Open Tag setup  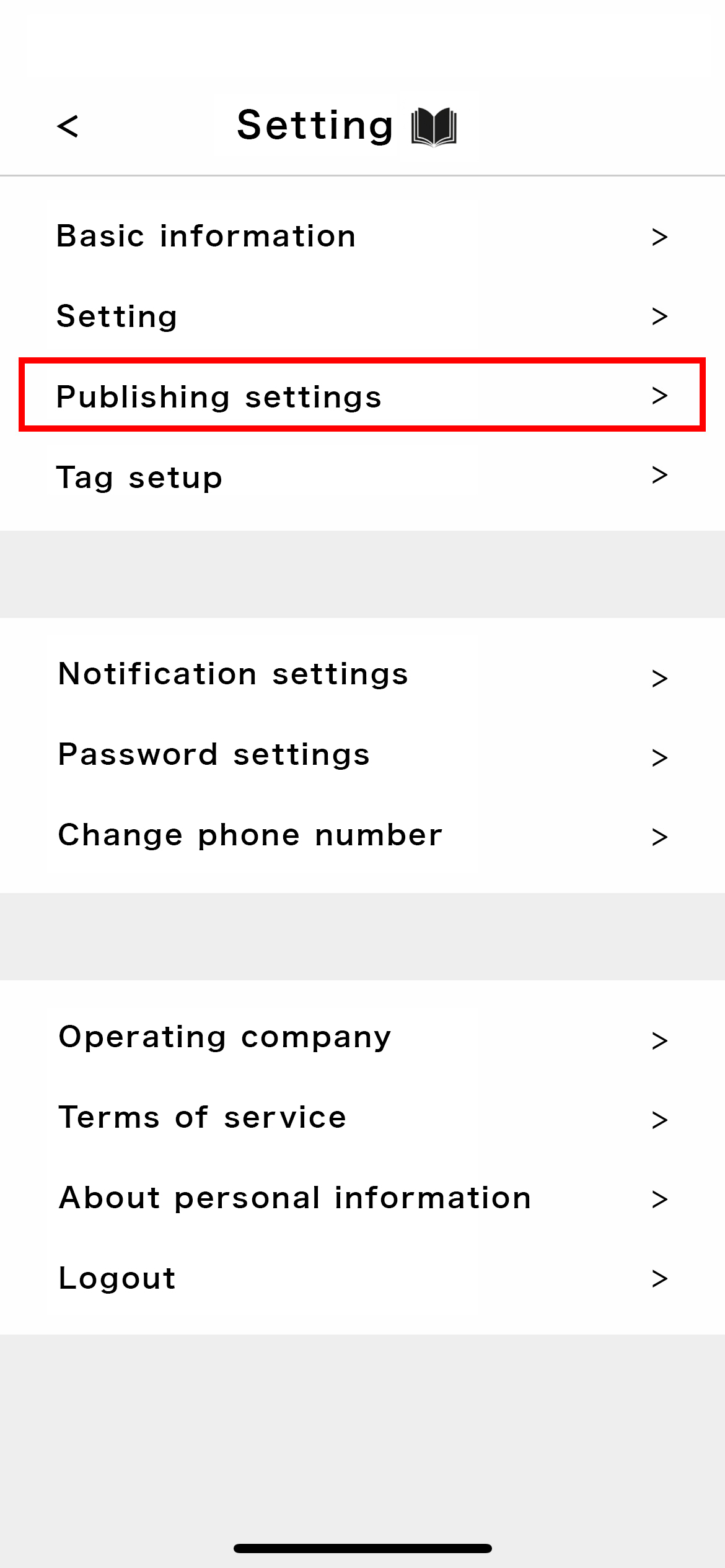[x=362, y=476]
